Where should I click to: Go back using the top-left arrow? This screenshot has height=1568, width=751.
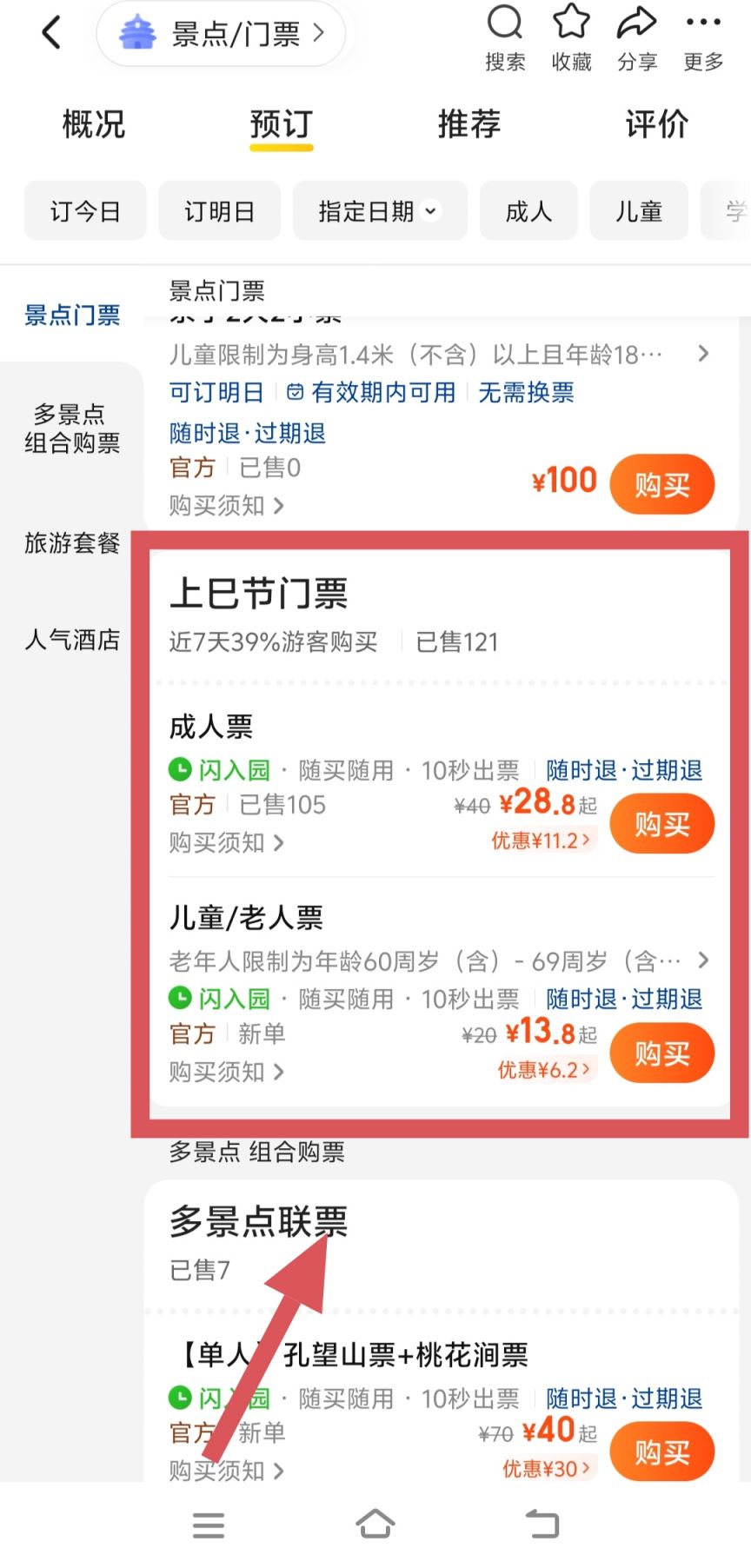point(51,34)
